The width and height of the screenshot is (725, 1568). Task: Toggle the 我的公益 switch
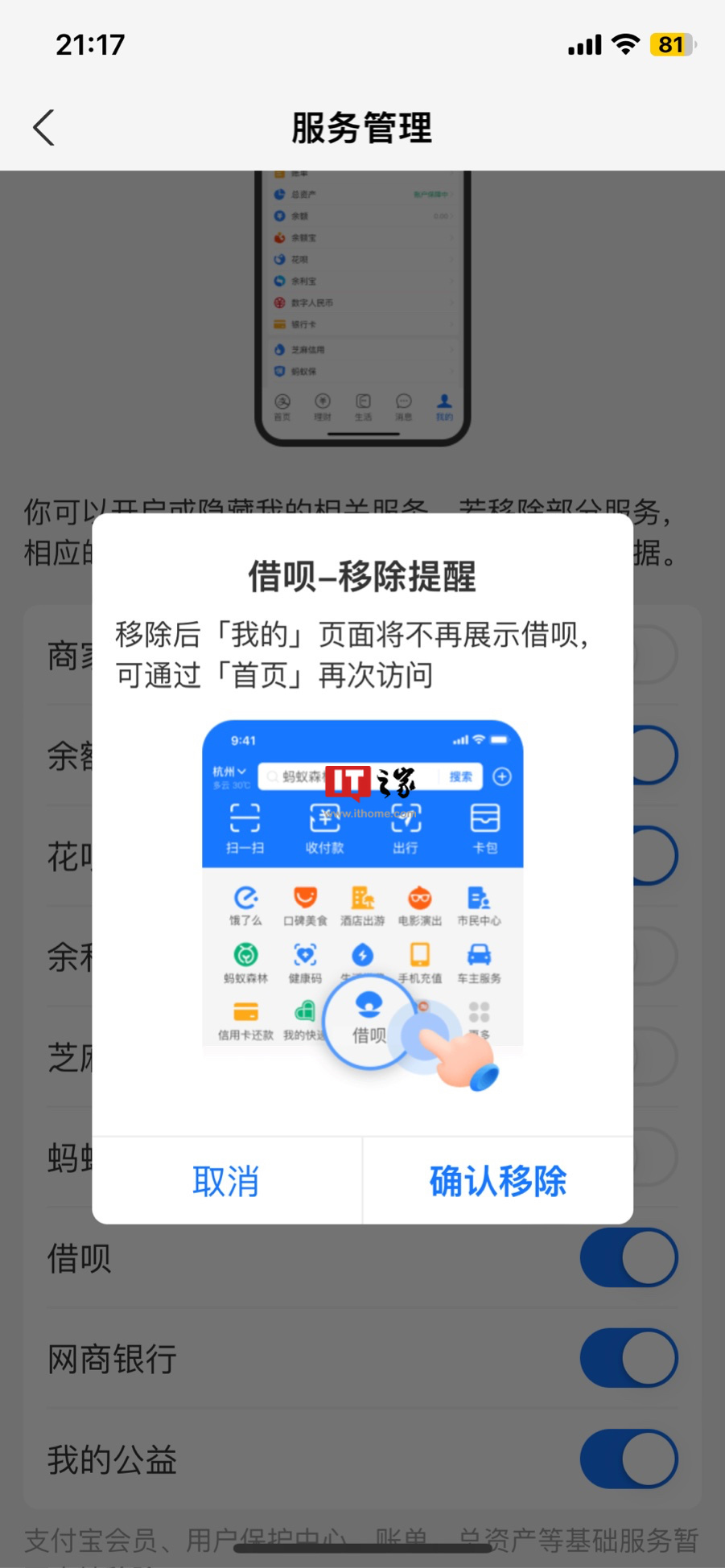[628, 1459]
